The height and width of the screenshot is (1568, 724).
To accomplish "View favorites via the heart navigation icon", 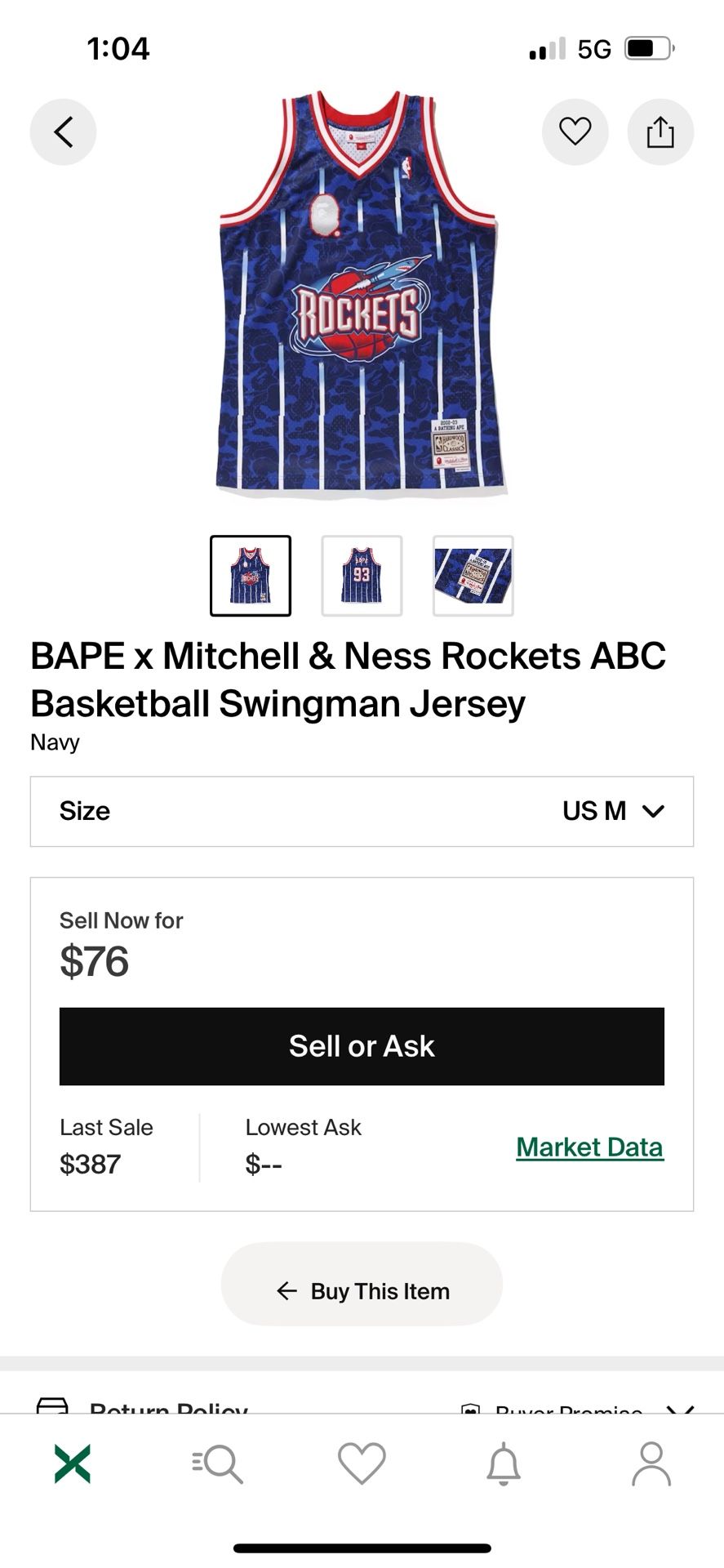I will (x=362, y=1462).
